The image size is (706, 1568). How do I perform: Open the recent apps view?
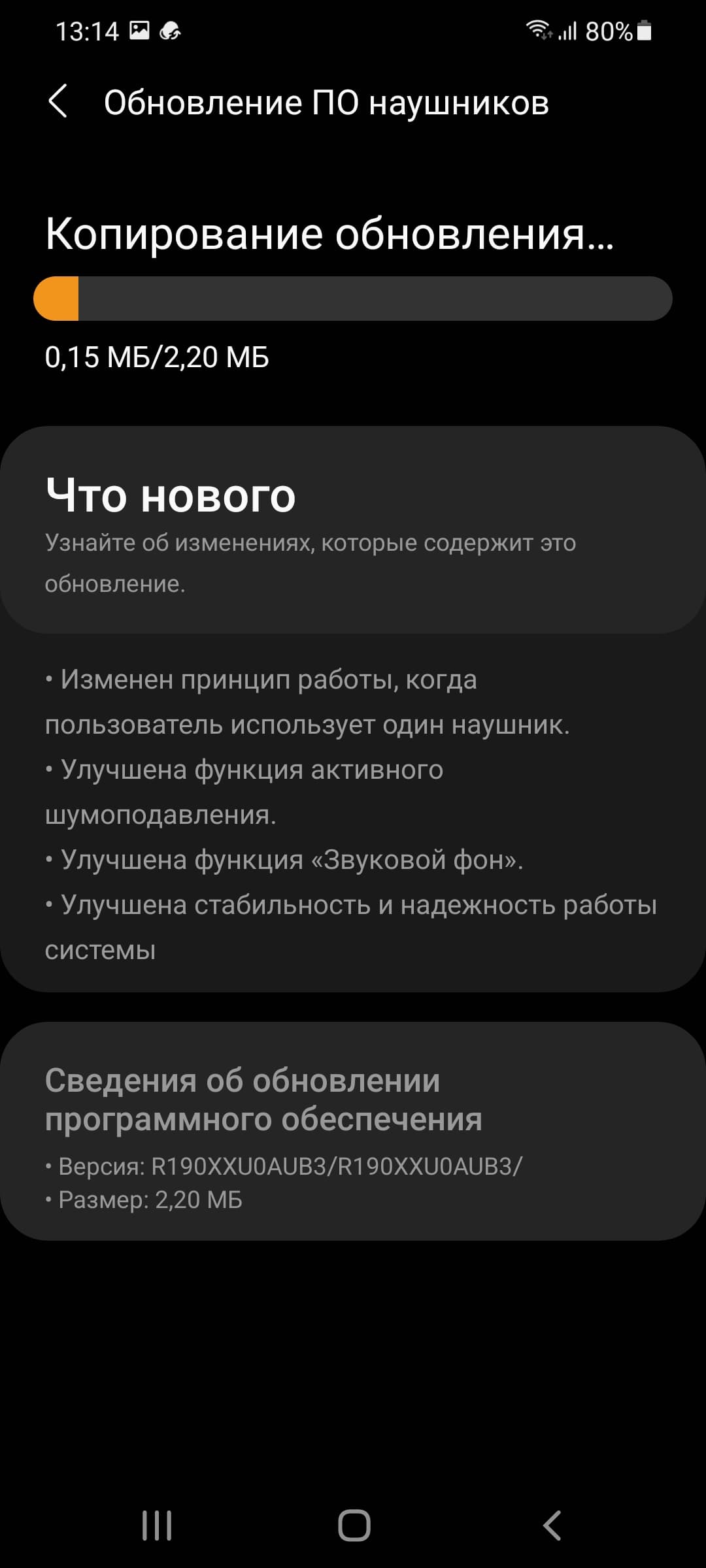pos(157,1526)
